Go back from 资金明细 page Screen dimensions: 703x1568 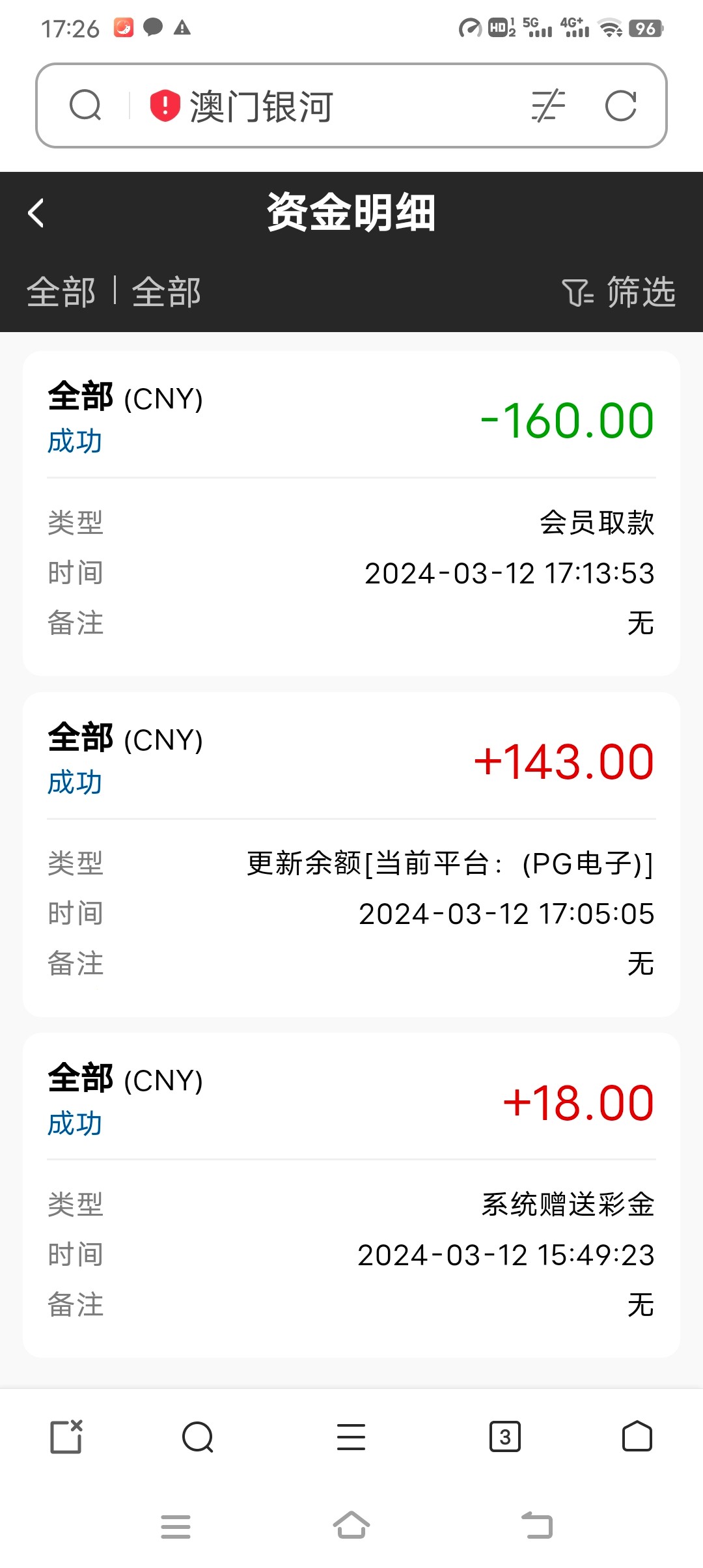(x=36, y=213)
